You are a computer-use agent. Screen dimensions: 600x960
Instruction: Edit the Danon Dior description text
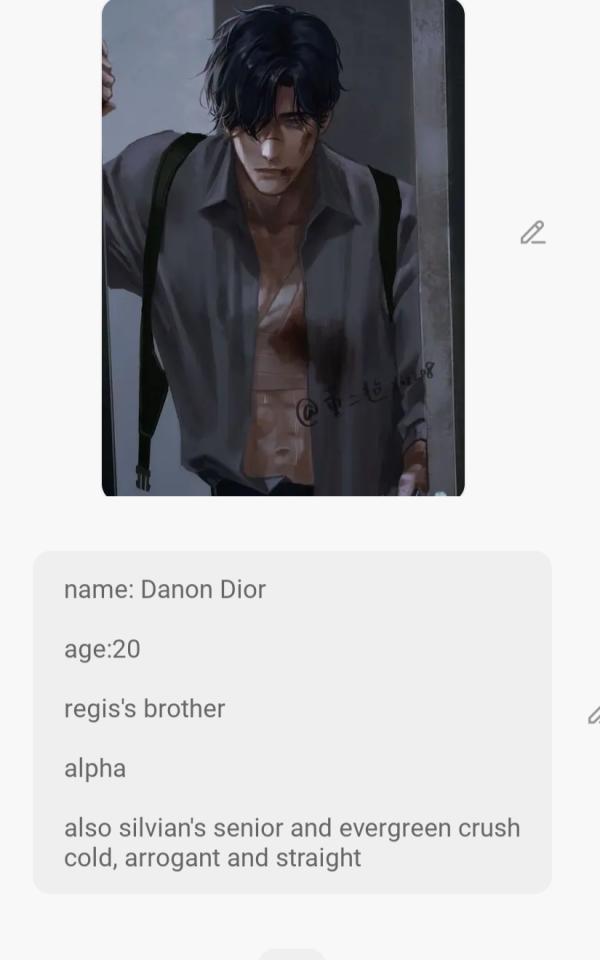(x=594, y=714)
